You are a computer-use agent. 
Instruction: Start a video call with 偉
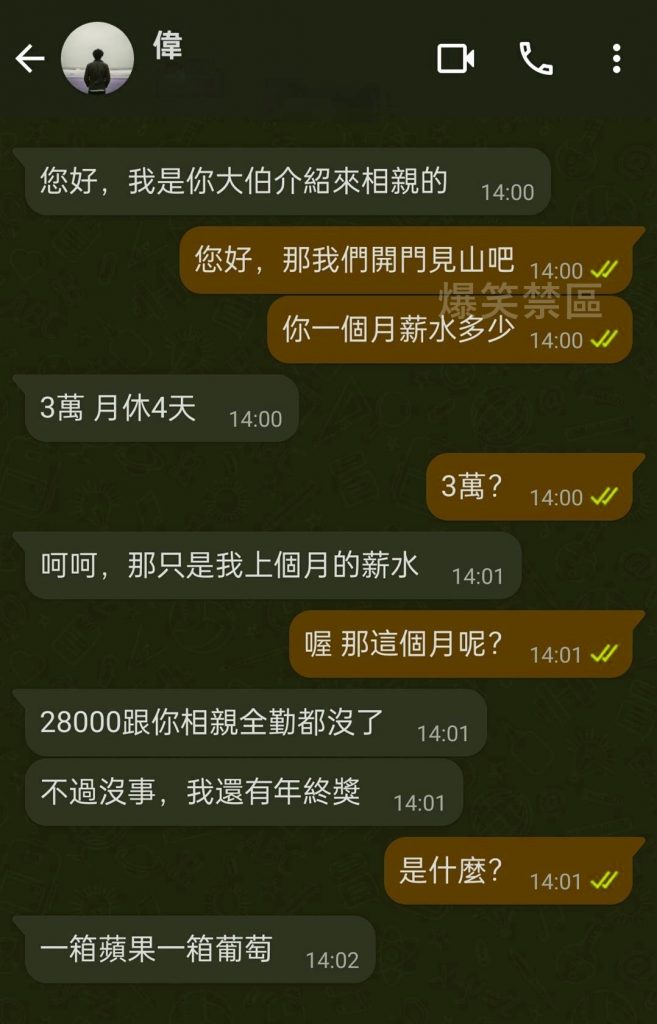click(x=455, y=59)
